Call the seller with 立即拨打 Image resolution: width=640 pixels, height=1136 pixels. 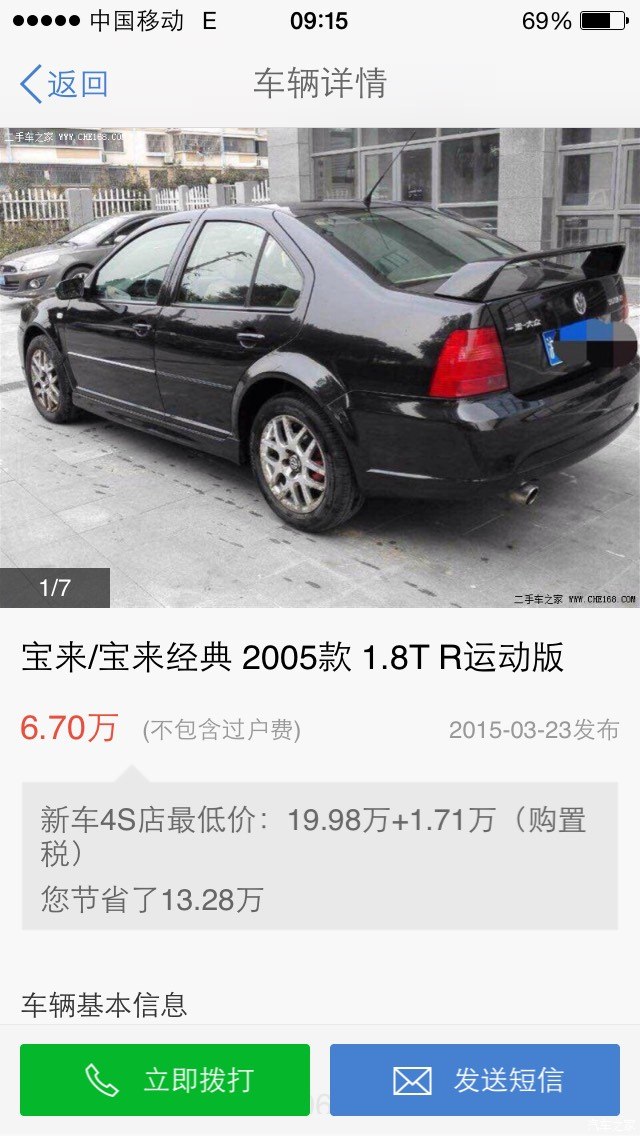tap(165, 1080)
